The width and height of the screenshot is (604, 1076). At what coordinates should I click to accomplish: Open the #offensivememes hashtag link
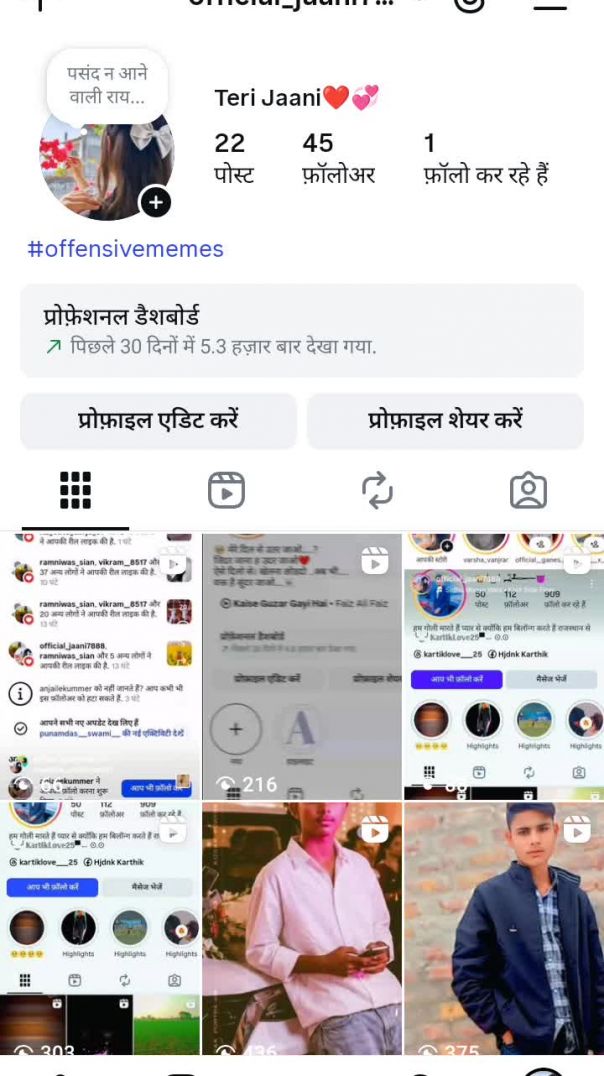pyautogui.click(x=125, y=249)
